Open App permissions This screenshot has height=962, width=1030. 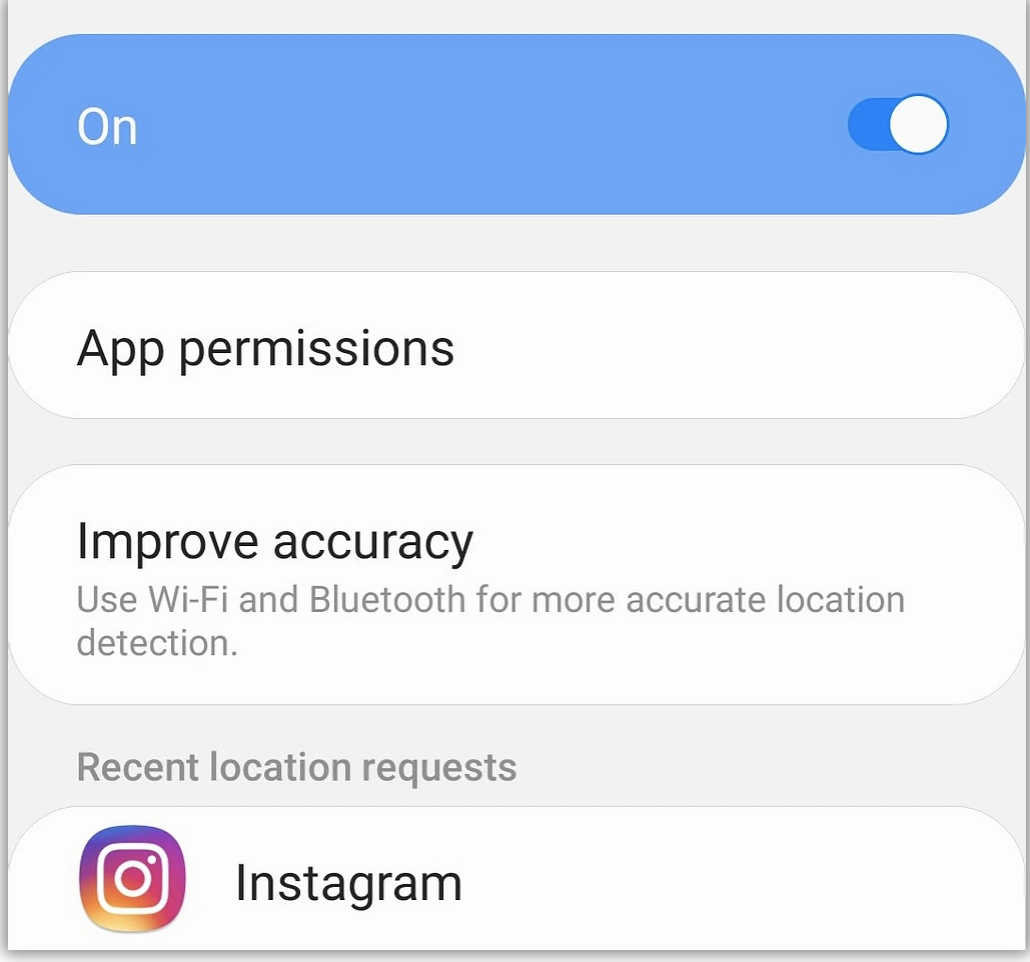tap(515, 346)
